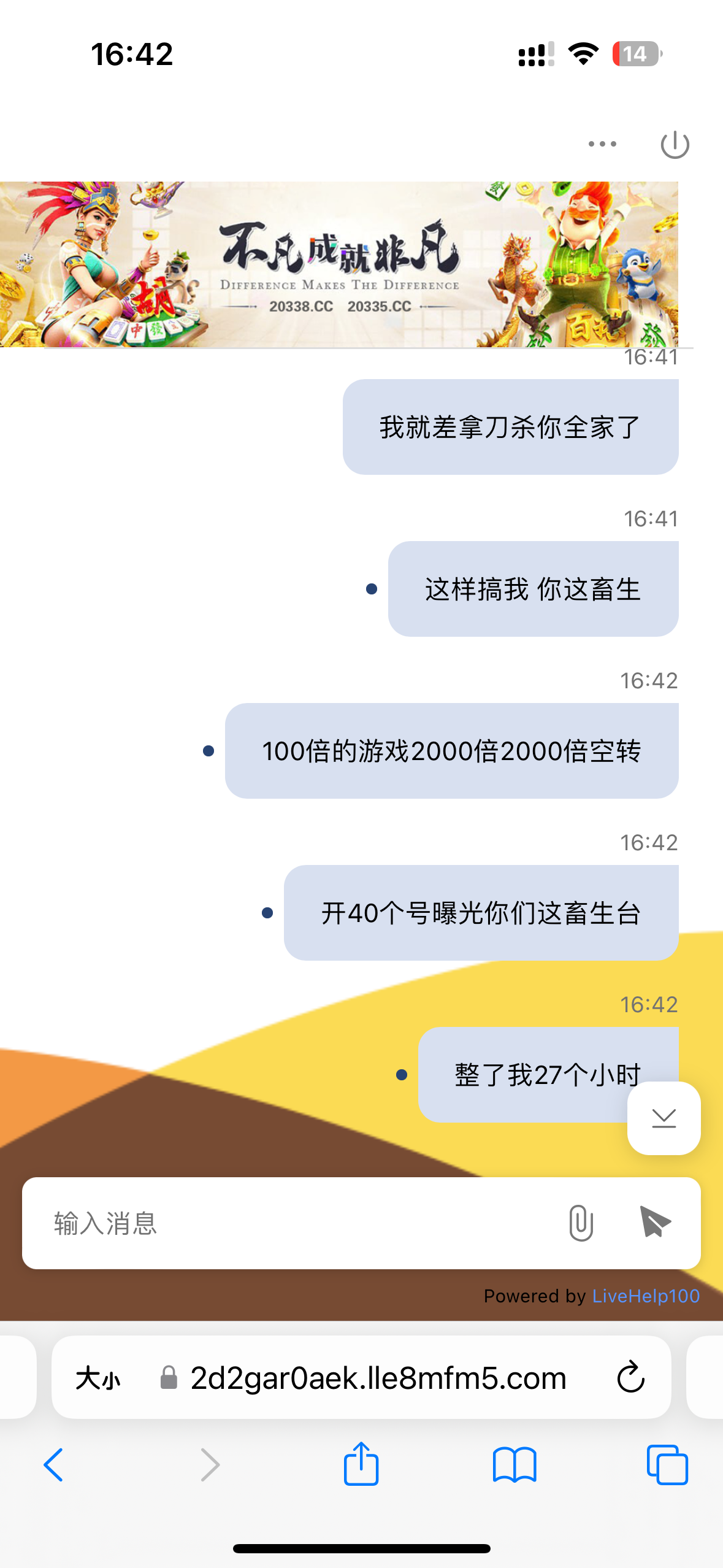Open the promotional banner at the top
Image resolution: width=723 pixels, height=1568 pixels.
[339, 264]
